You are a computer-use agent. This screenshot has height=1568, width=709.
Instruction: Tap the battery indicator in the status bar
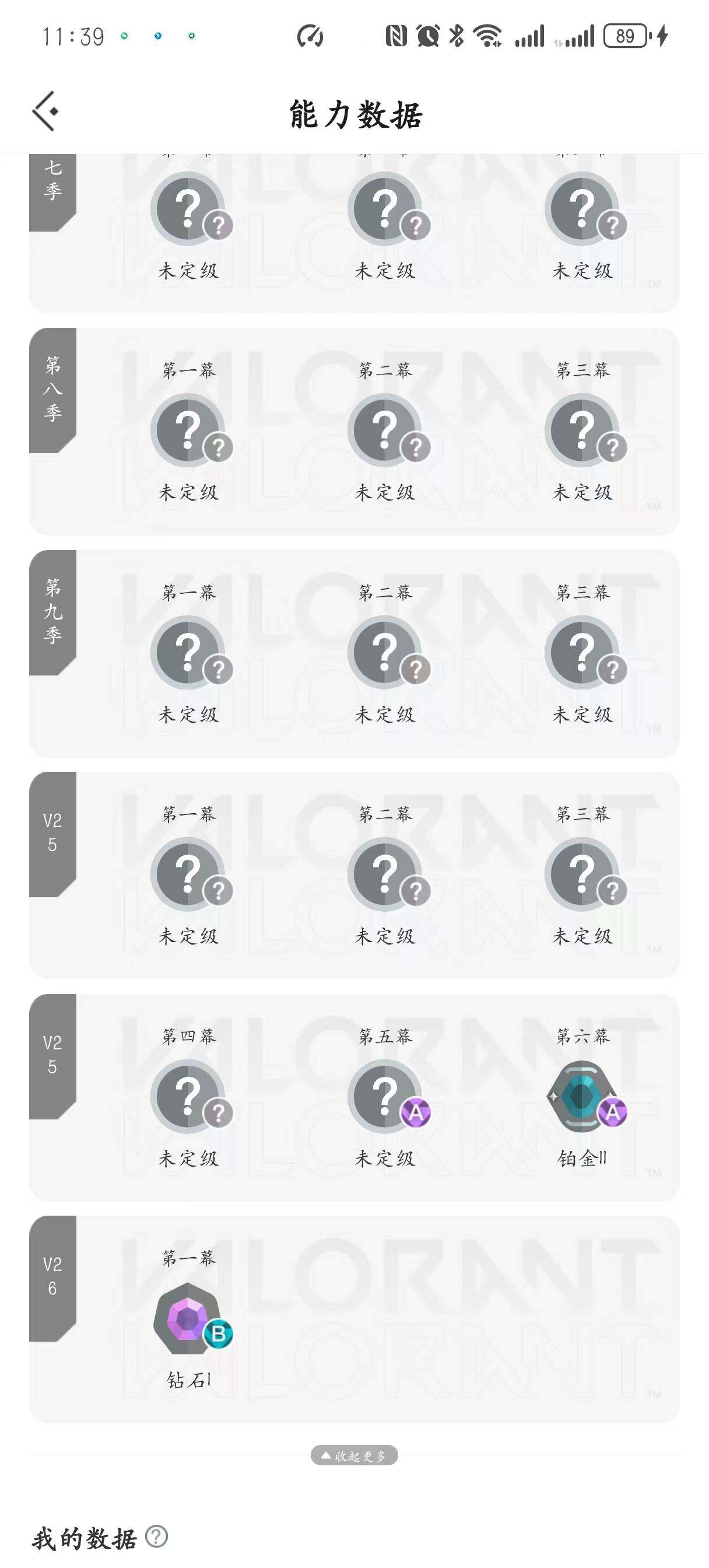point(626,37)
